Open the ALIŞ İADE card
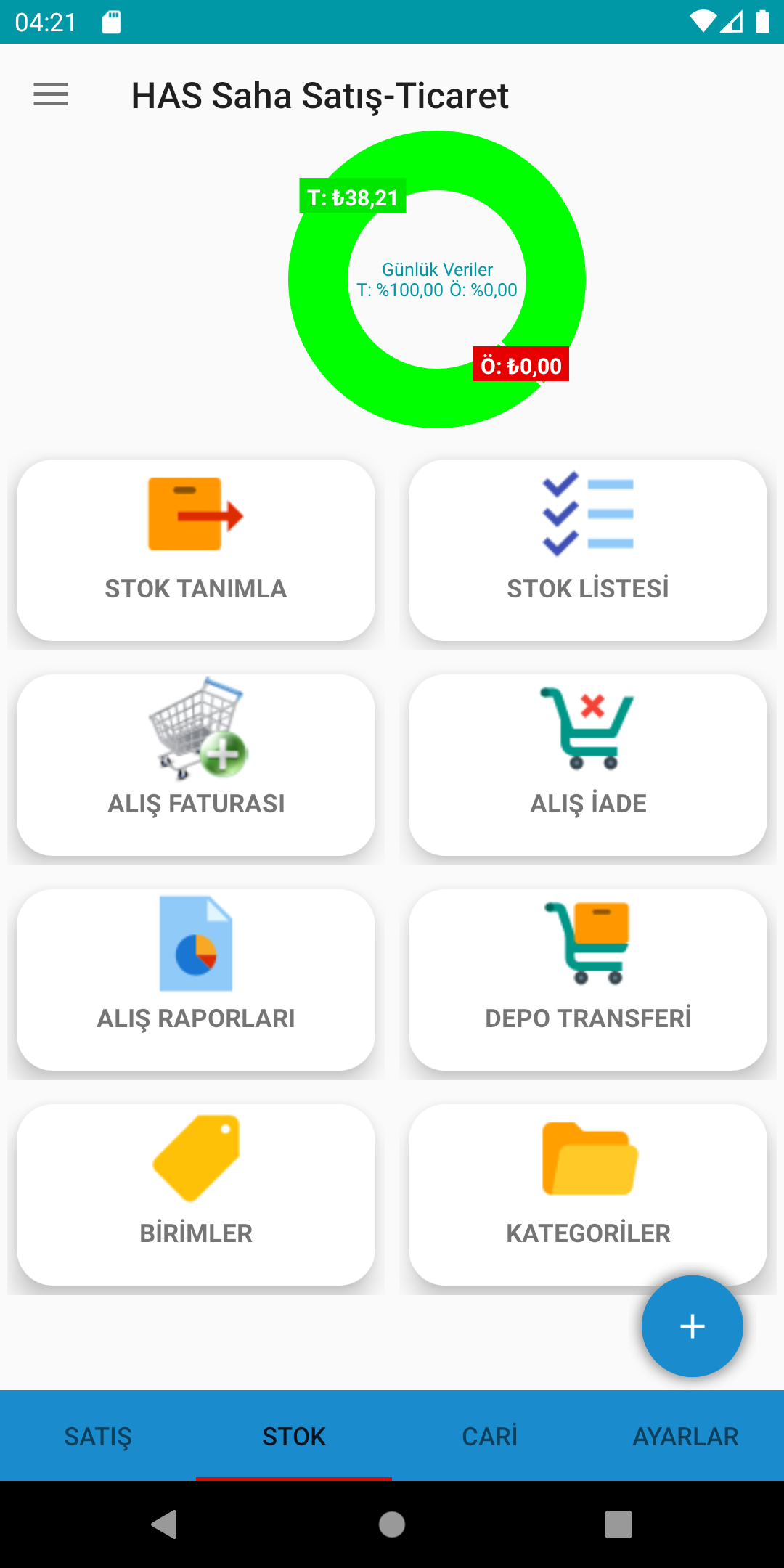The width and height of the screenshot is (784, 1568). [x=588, y=764]
